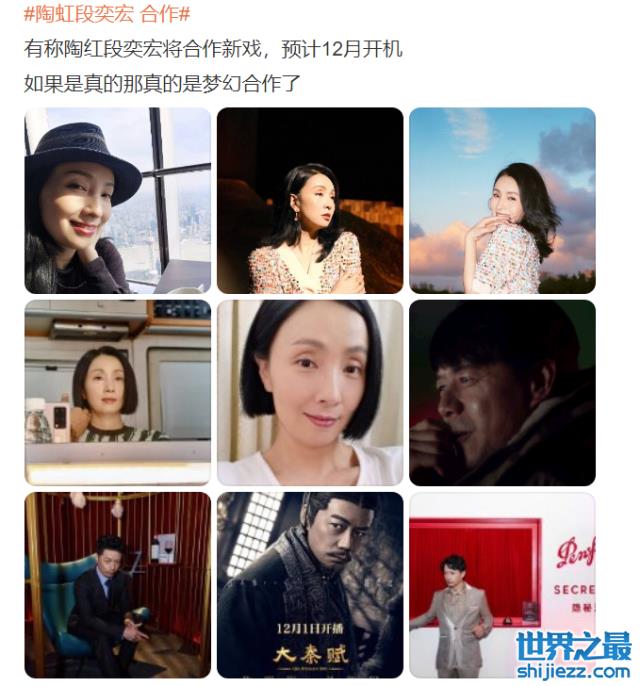Open close-up selfie in white top
The width and height of the screenshot is (641, 686).
[x=310, y=392]
